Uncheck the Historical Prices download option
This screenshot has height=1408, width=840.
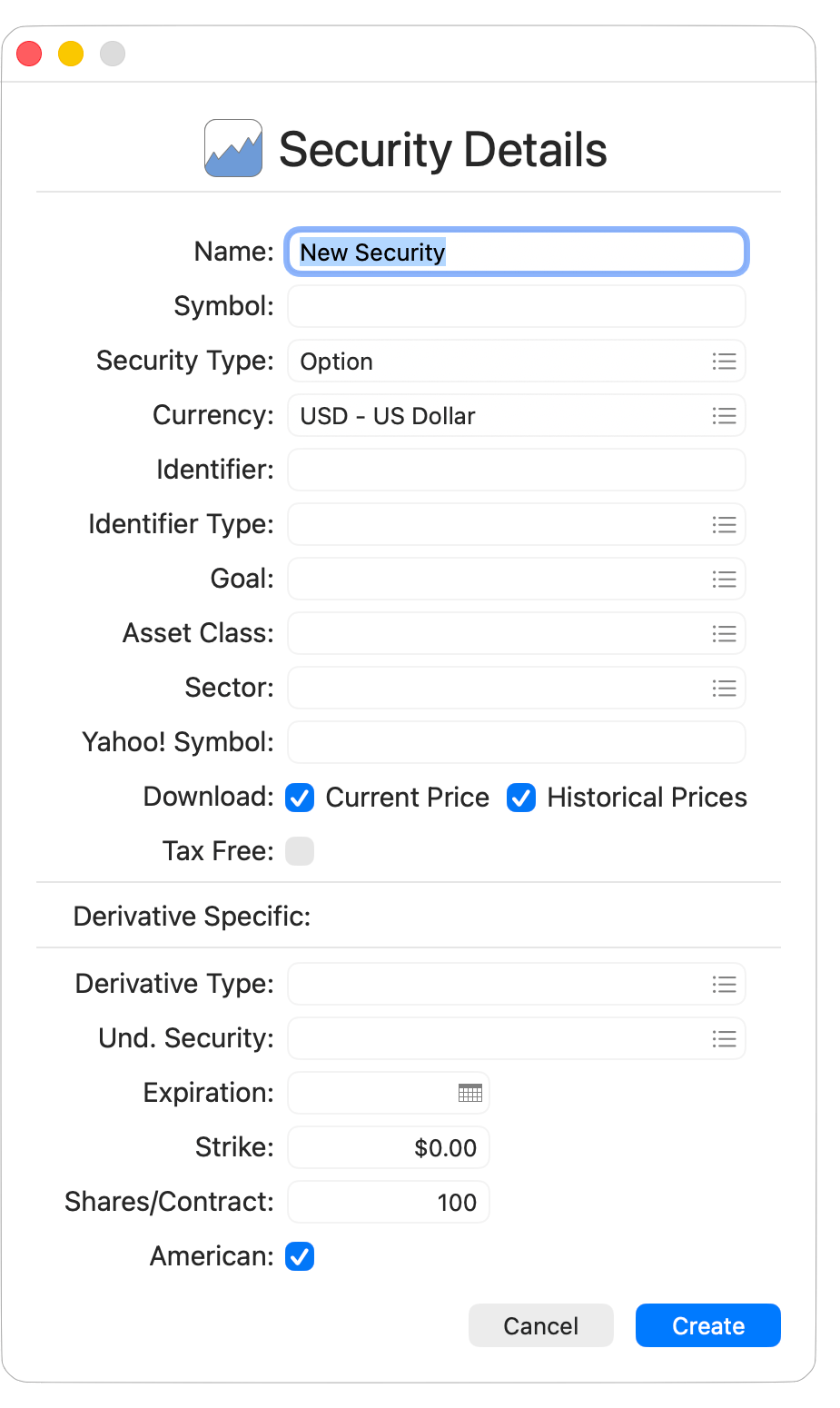[521, 798]
